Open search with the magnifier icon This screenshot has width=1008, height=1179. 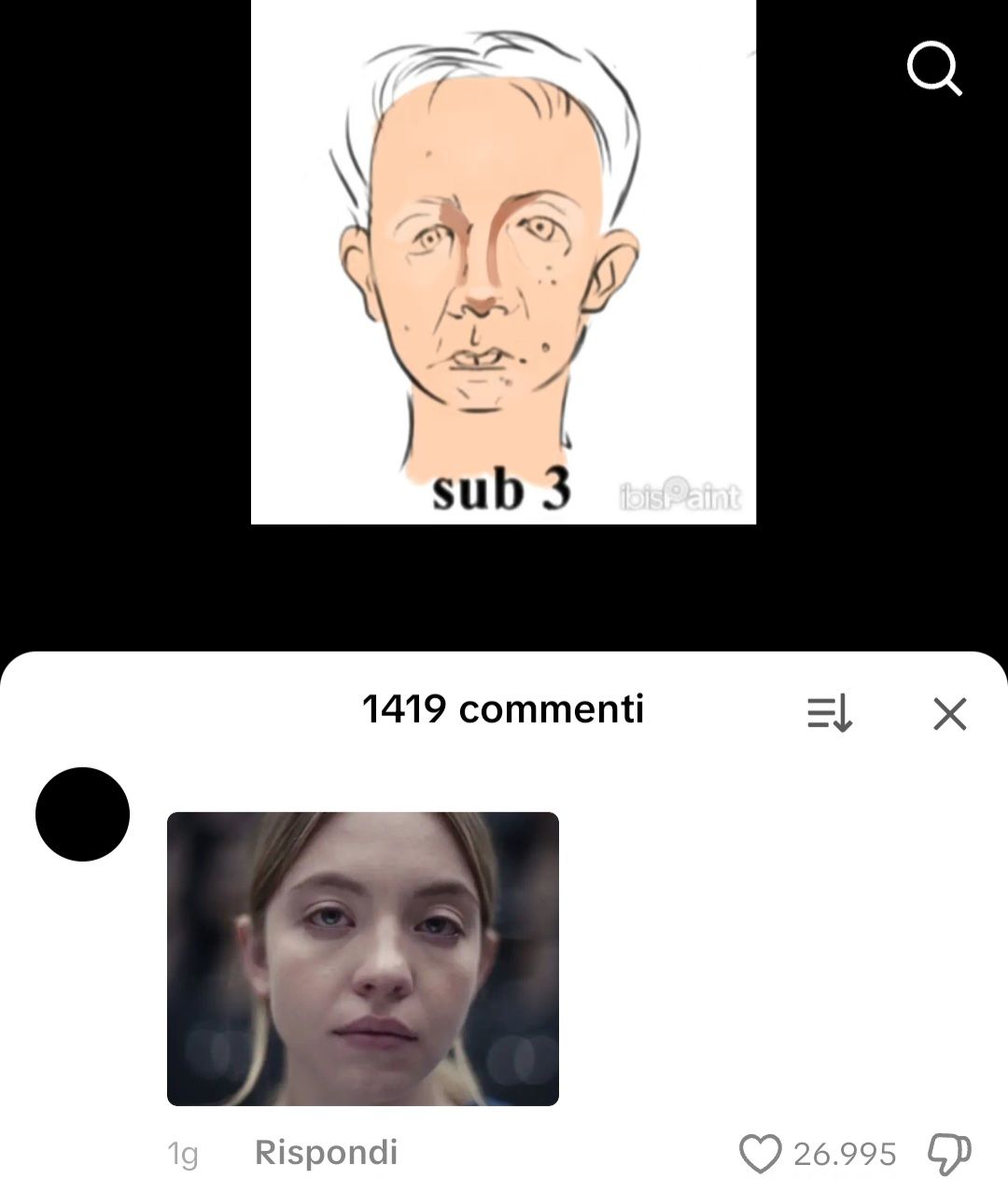pyautogui.click(x=934, y=69)
